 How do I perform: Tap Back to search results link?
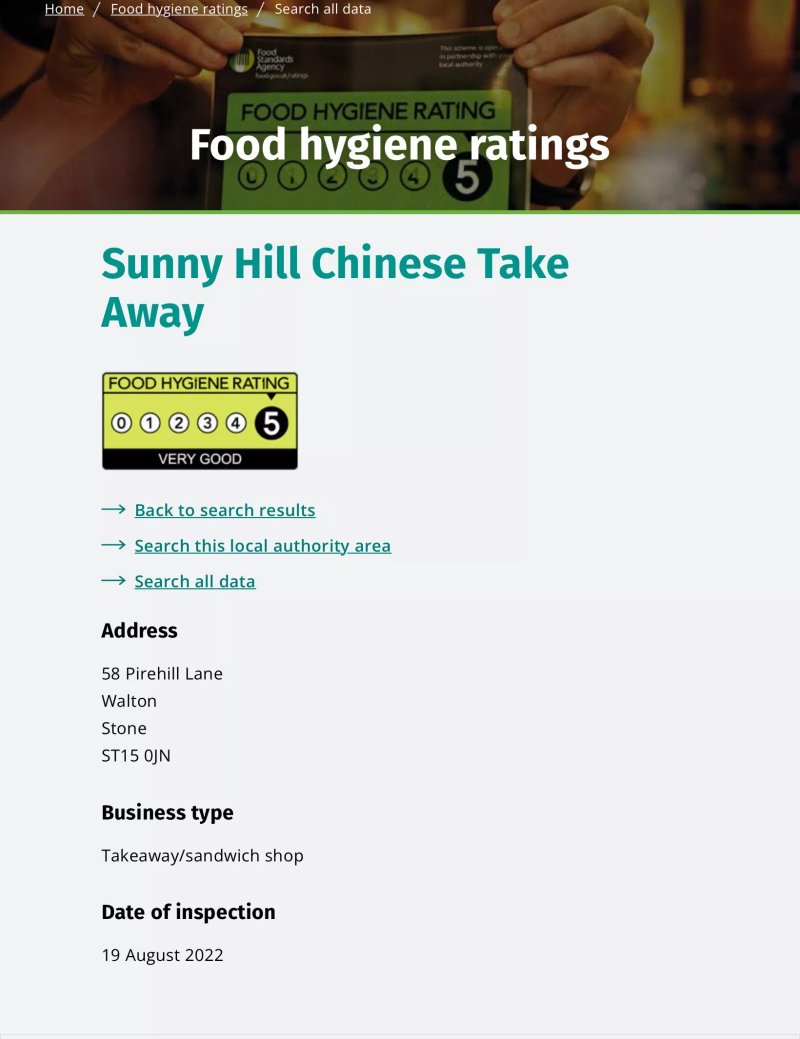pyautogui.click(x=225, y=510)
